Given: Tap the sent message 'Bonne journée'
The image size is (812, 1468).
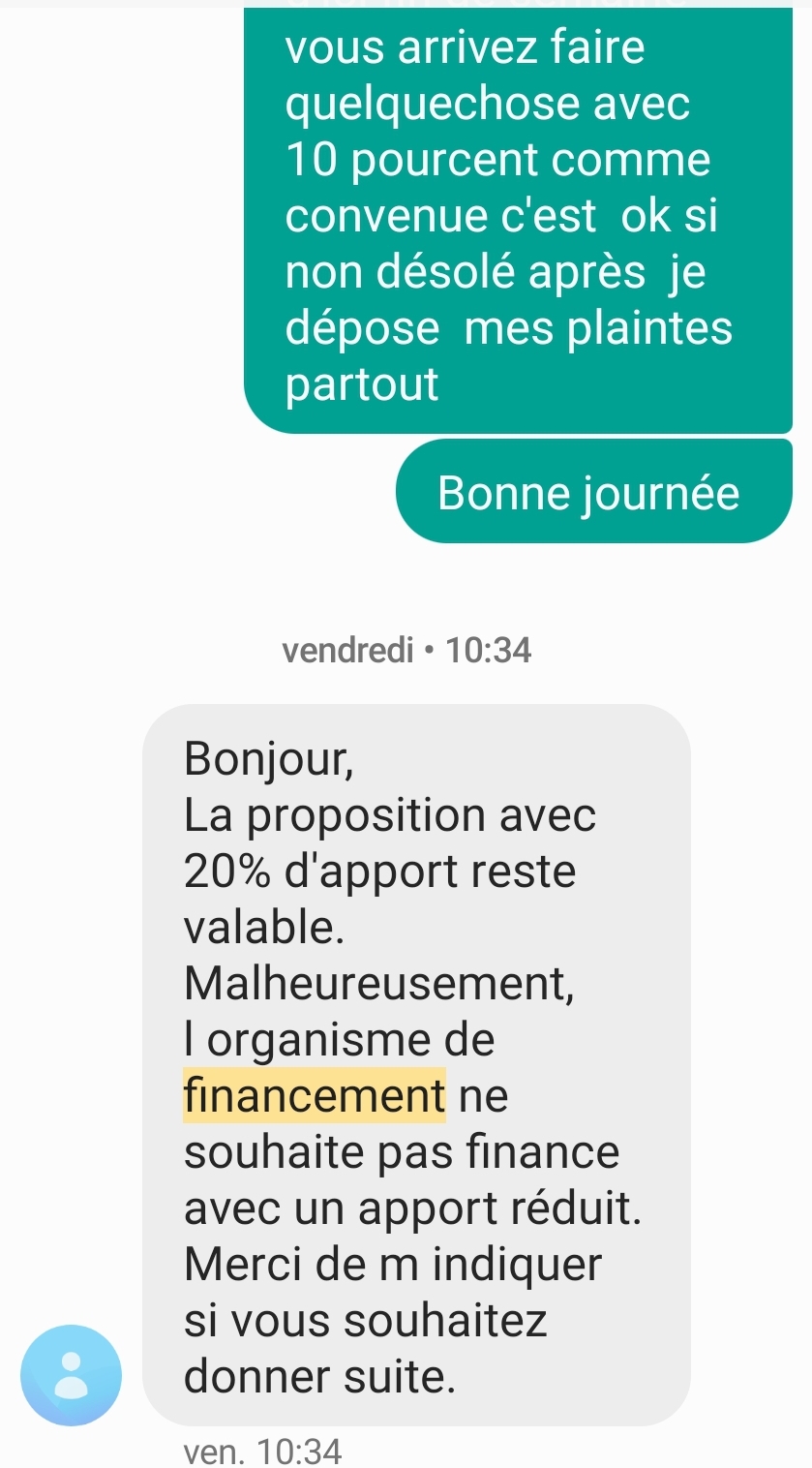Looking at the screenshot, I should [592, 492].
